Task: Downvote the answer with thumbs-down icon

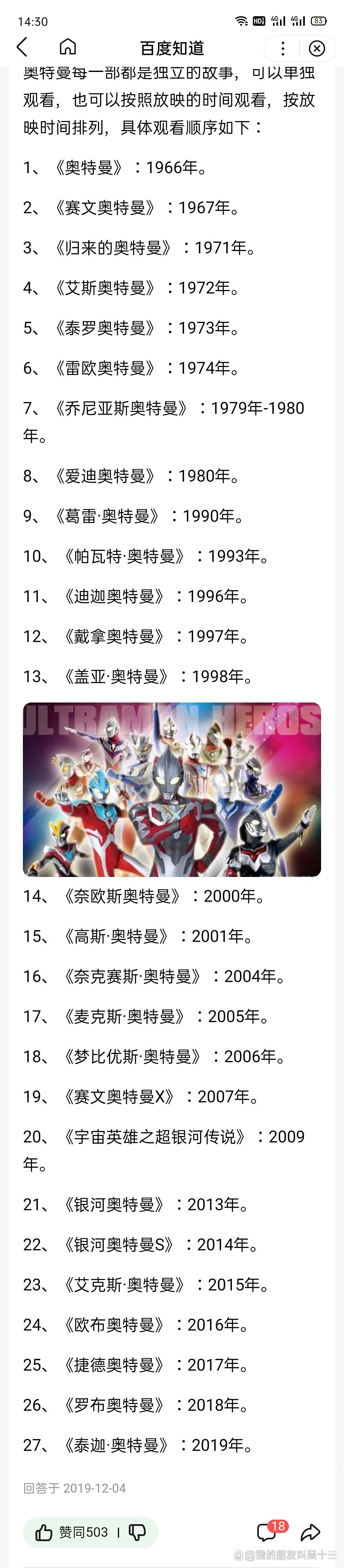Action: (x=138, y=1531)
